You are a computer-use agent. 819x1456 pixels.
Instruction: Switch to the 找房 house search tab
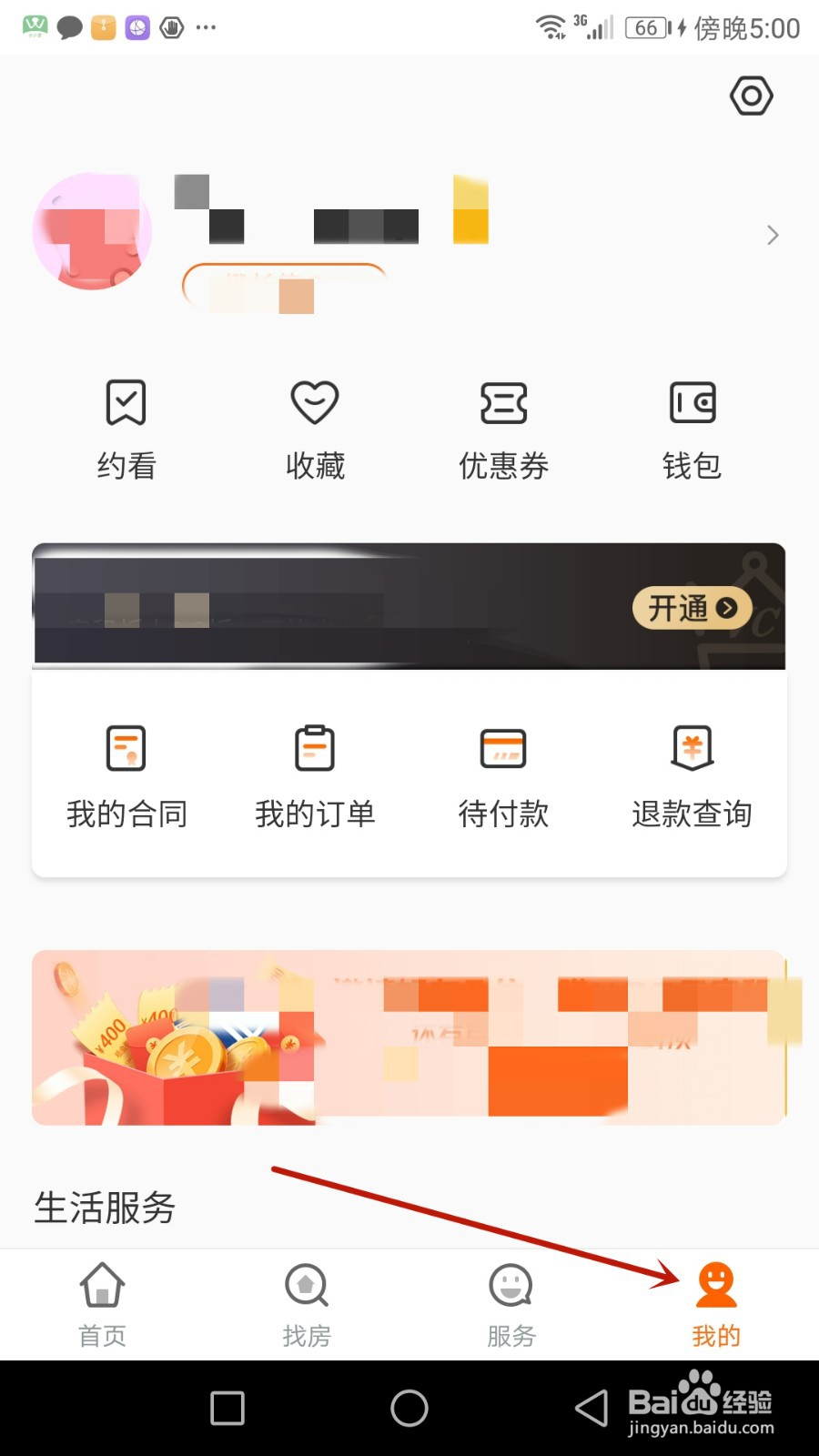coord(306,1303)
